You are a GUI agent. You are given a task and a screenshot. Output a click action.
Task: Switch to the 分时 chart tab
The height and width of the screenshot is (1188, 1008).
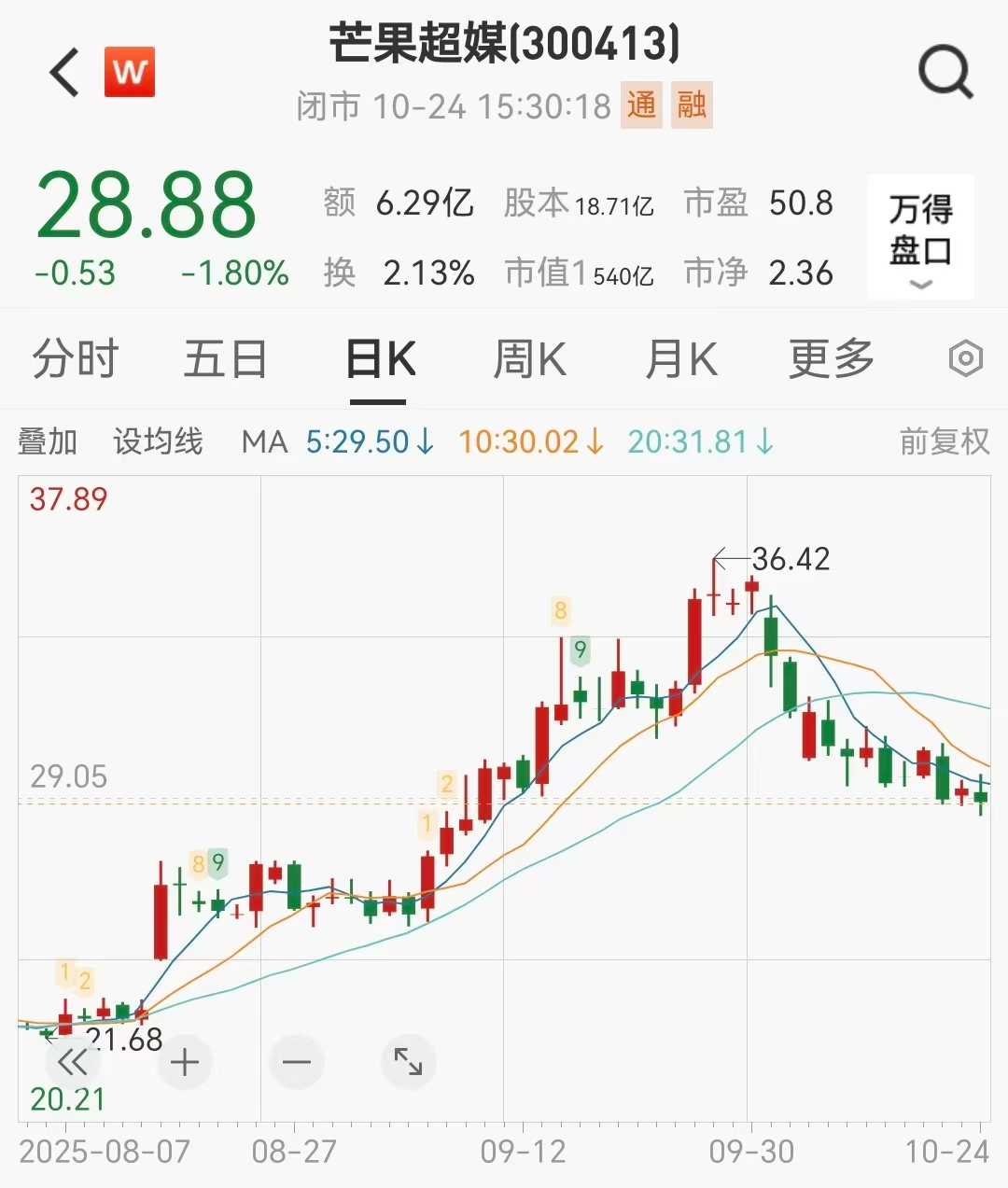(x=75, y=359)
